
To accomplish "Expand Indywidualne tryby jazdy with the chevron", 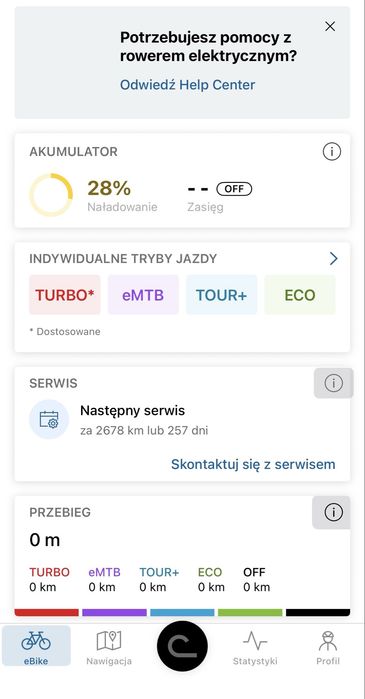I will 333,259.
